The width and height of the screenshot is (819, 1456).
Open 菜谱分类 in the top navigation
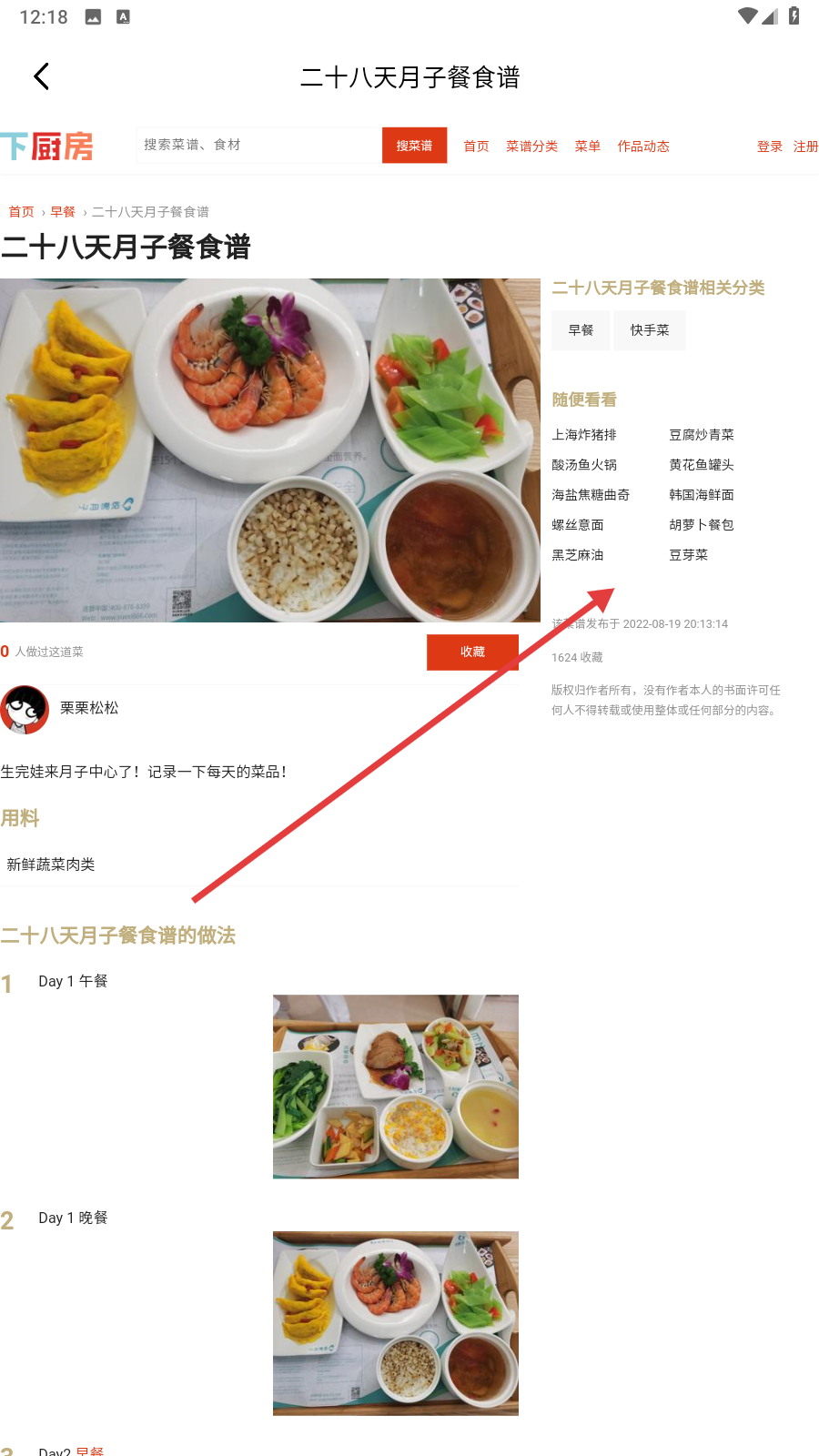point(531,147)
